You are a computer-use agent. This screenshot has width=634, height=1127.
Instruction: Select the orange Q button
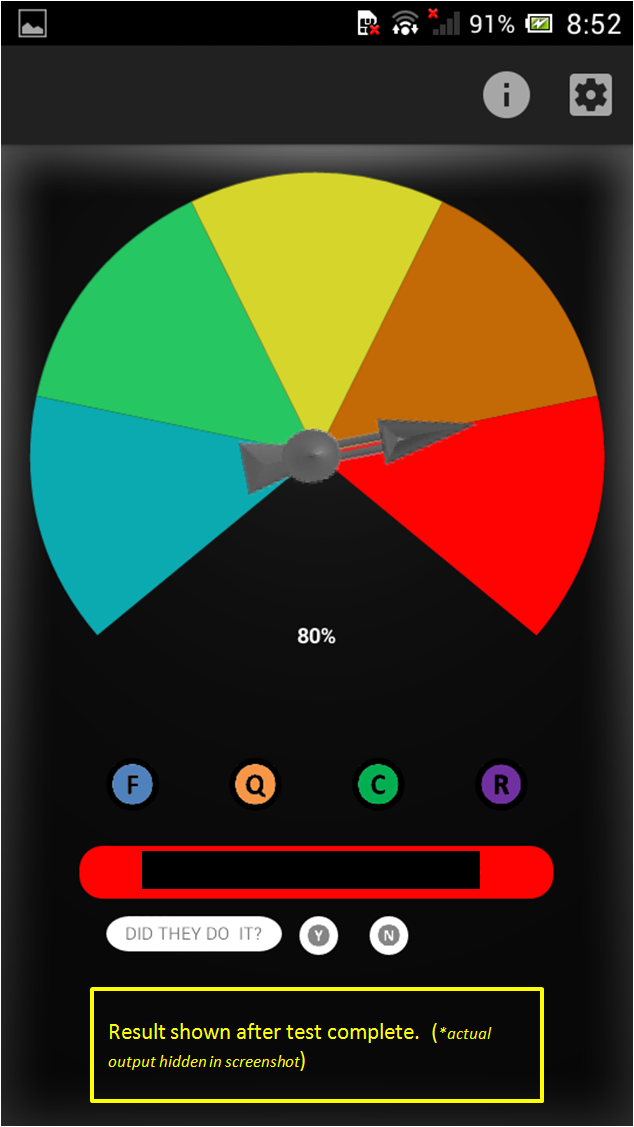pyautogui.click(x=255, y=785)
